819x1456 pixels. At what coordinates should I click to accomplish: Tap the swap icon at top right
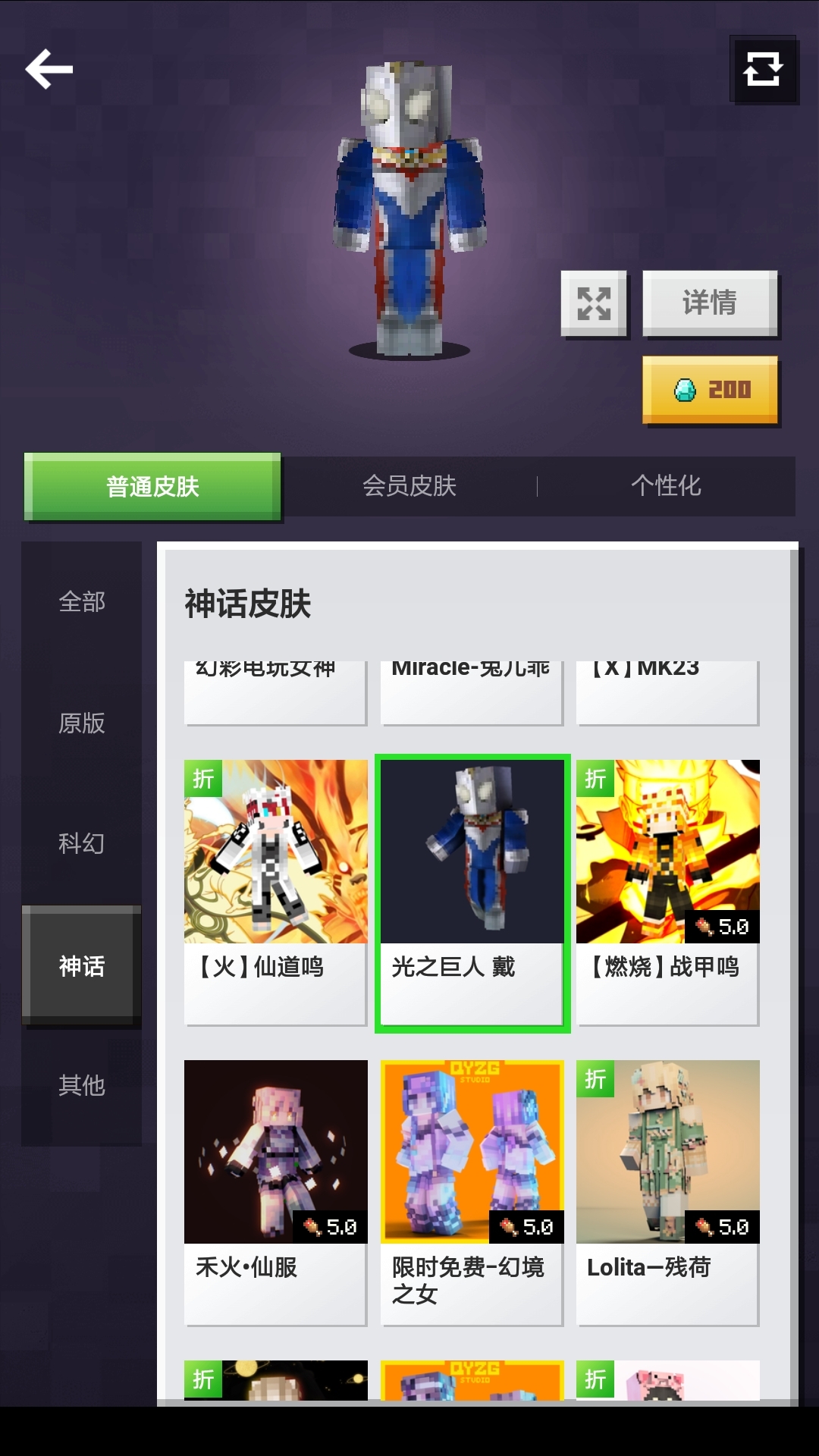click(763, 70)
